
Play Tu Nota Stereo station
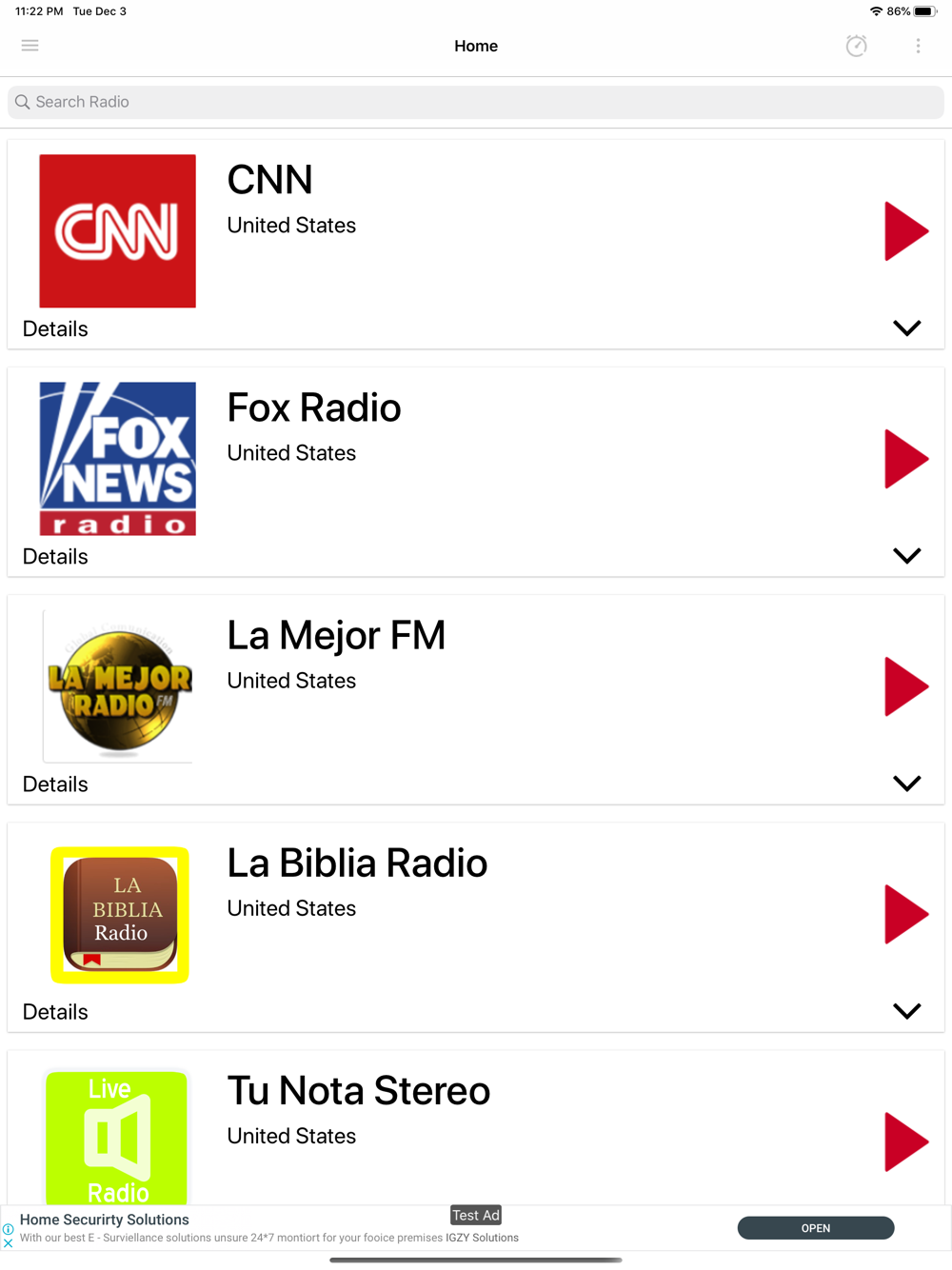[905, 1141]
